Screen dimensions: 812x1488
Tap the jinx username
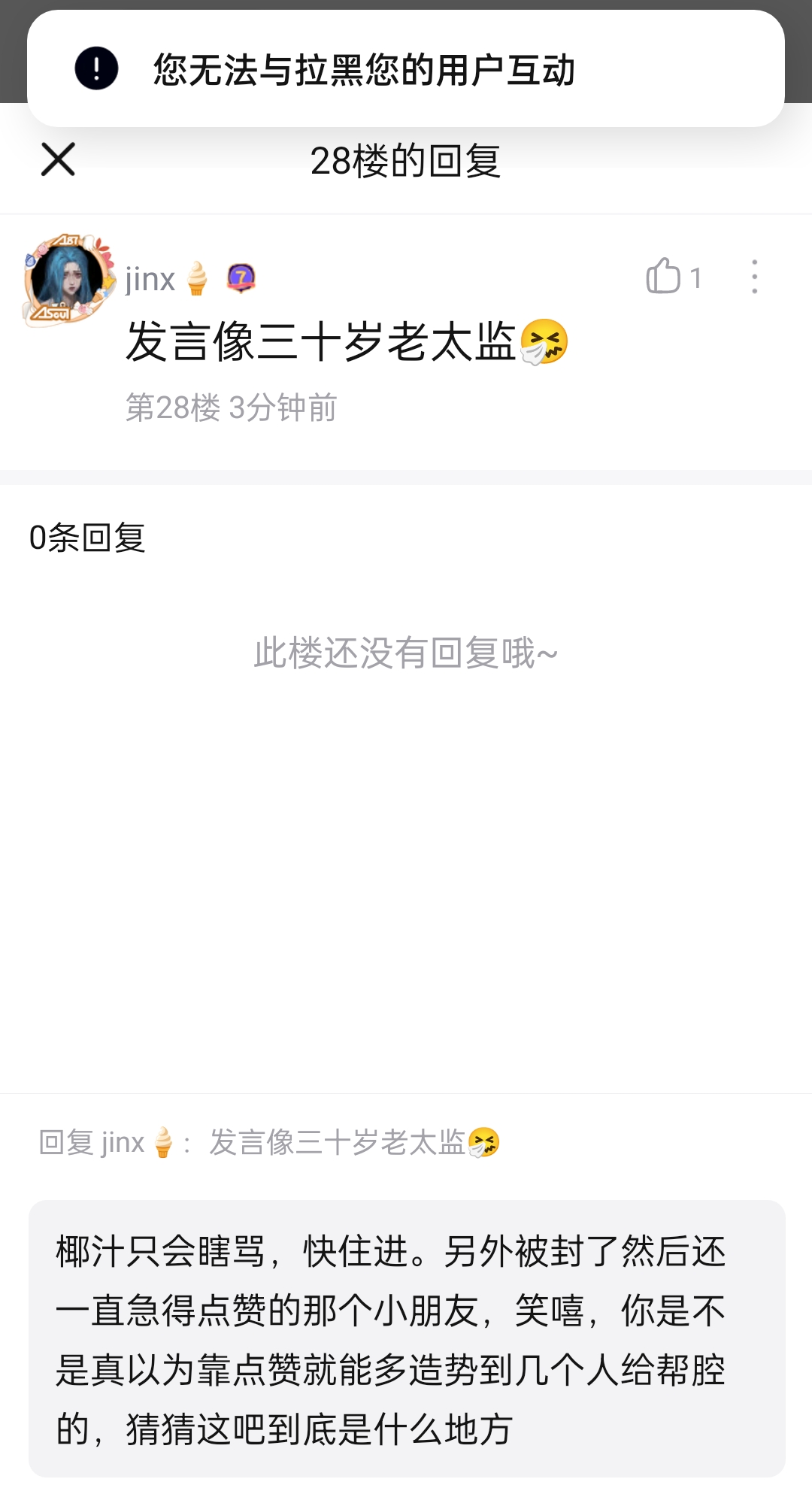[150, 279]
